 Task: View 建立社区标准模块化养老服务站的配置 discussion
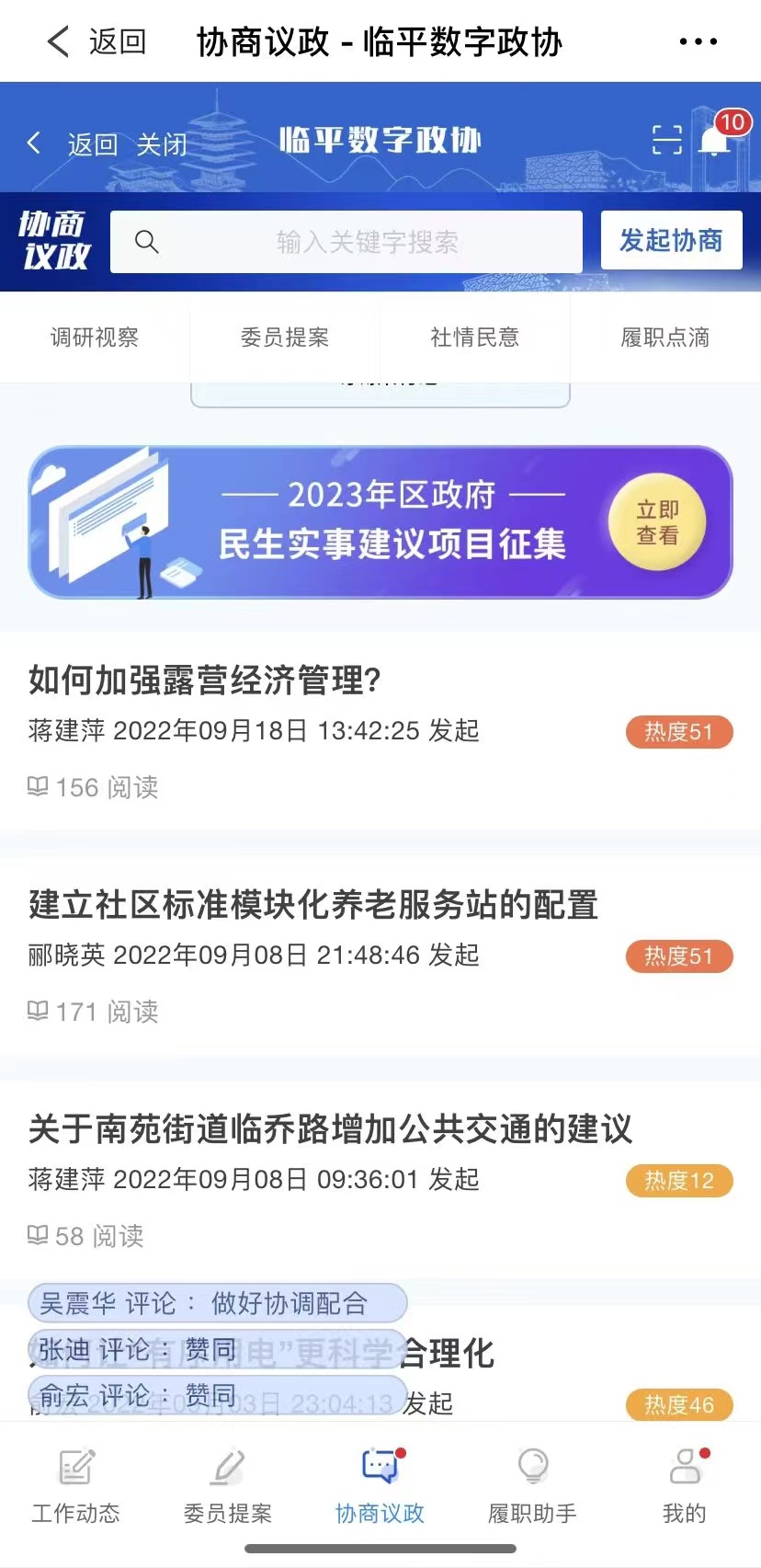point(313,906)
